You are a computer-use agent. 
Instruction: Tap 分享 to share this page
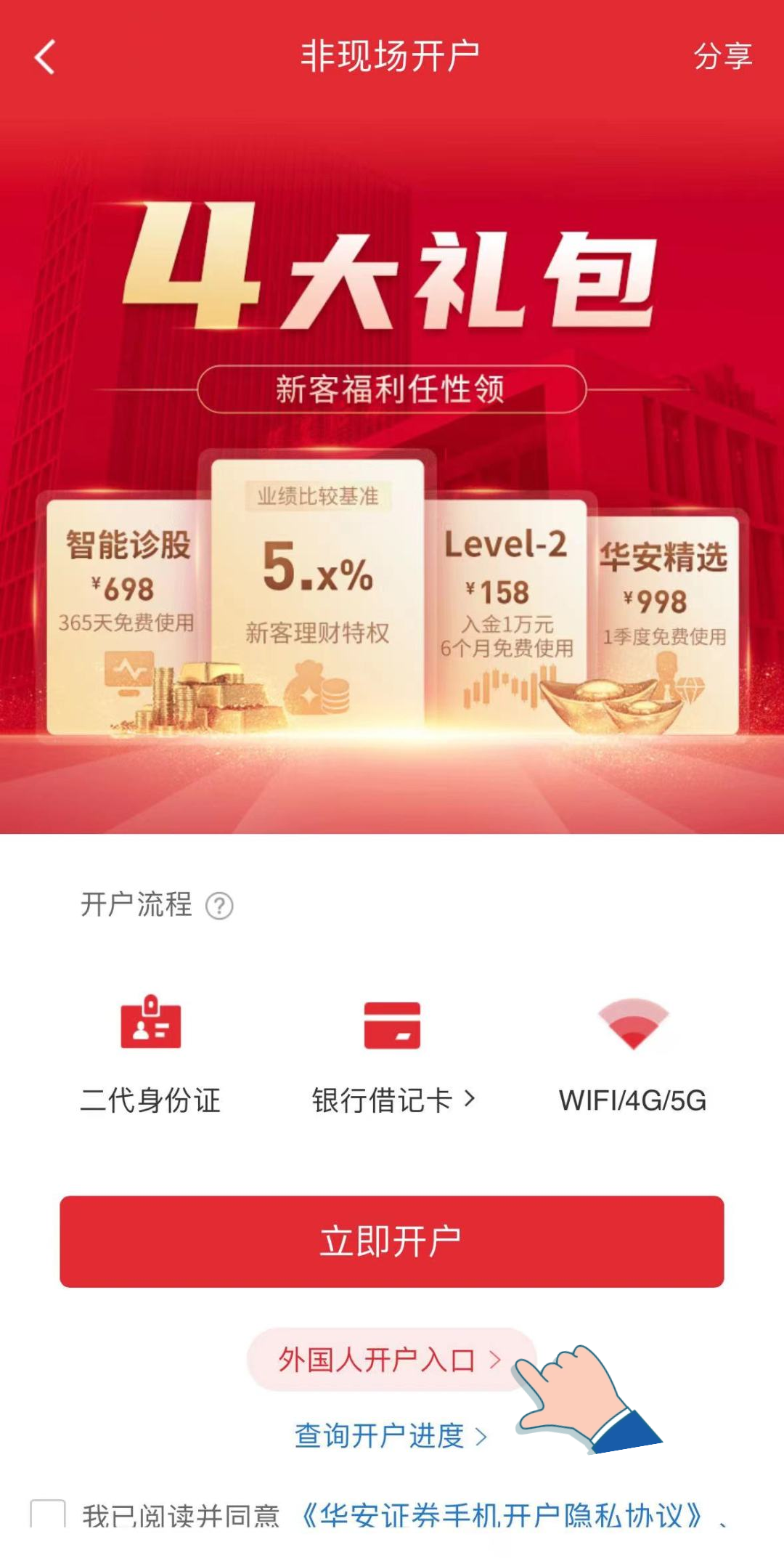coord(722,57)
